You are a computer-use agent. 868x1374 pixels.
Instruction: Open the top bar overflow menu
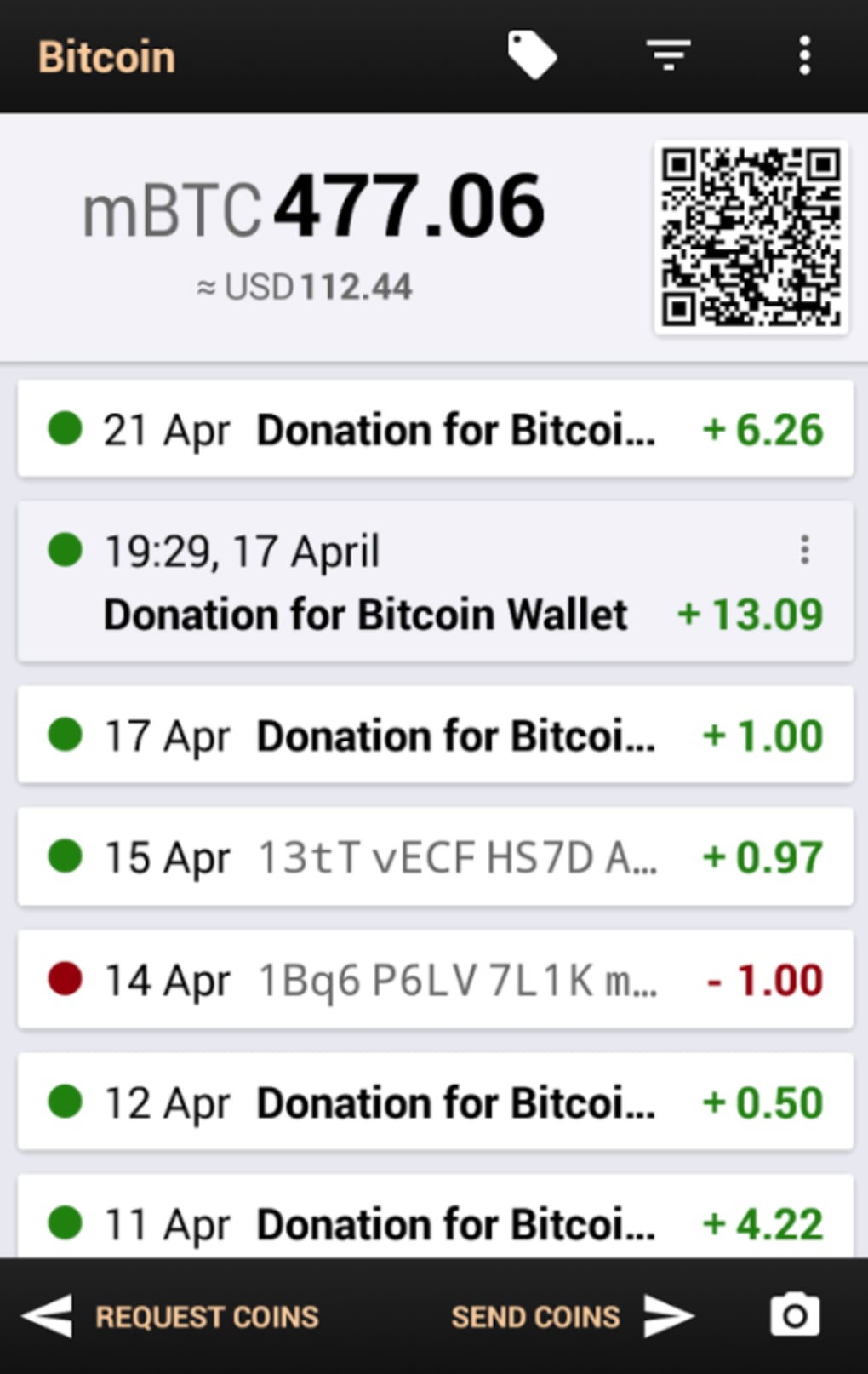(x=804, y=55)
